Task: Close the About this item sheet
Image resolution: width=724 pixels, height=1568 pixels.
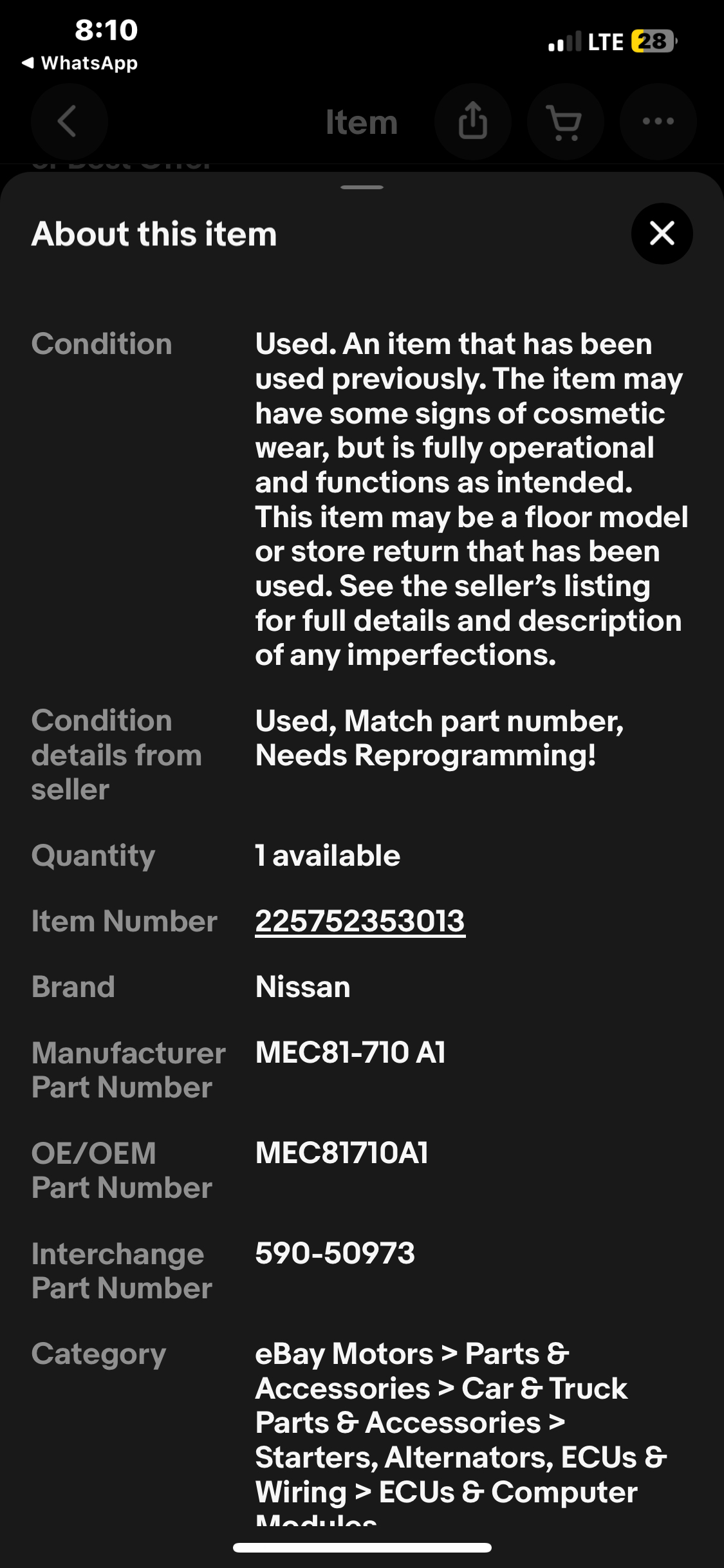Action: [x=662, y=233]
